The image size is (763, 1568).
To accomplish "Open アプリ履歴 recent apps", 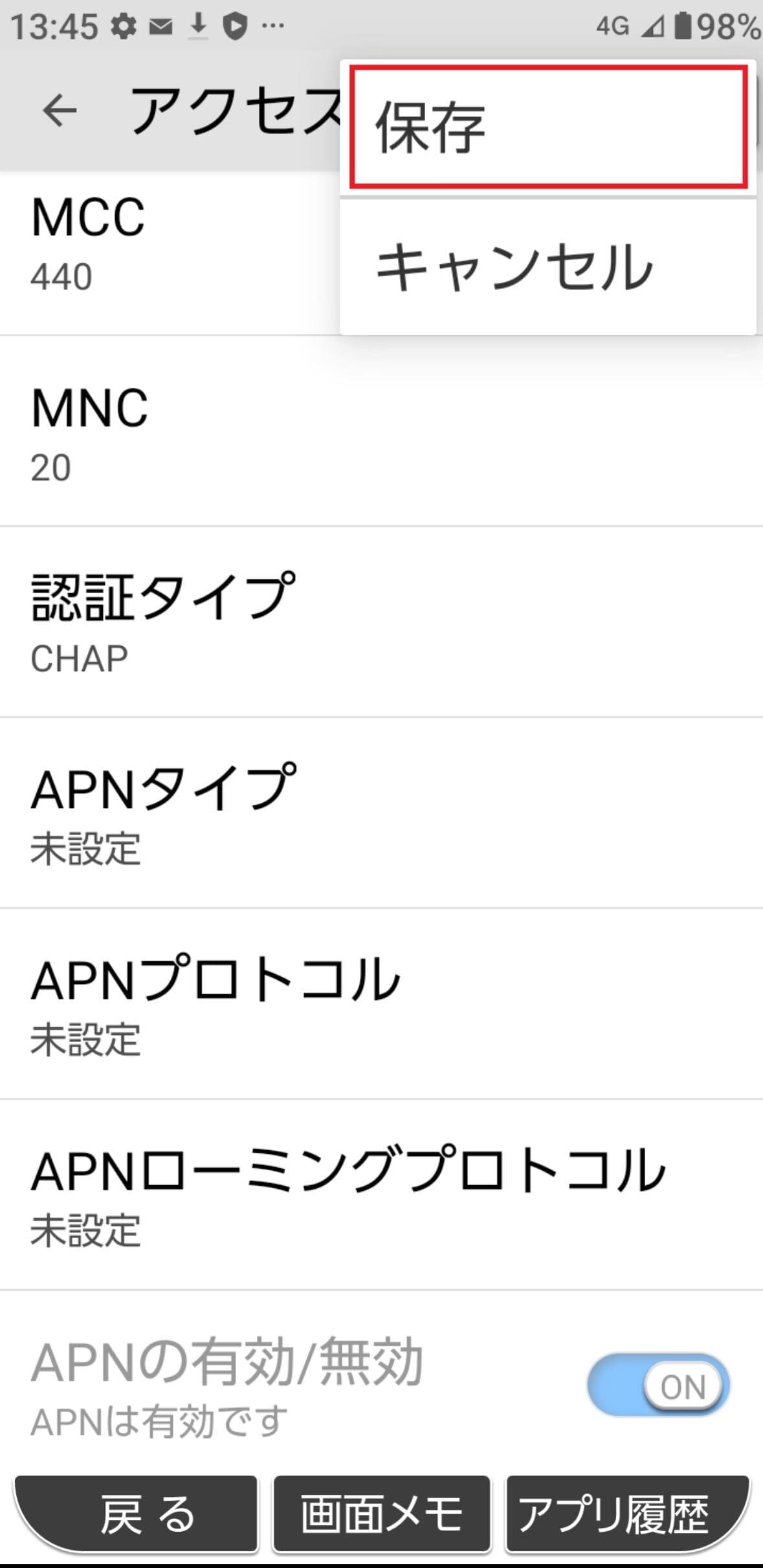I will (626, 1514).
